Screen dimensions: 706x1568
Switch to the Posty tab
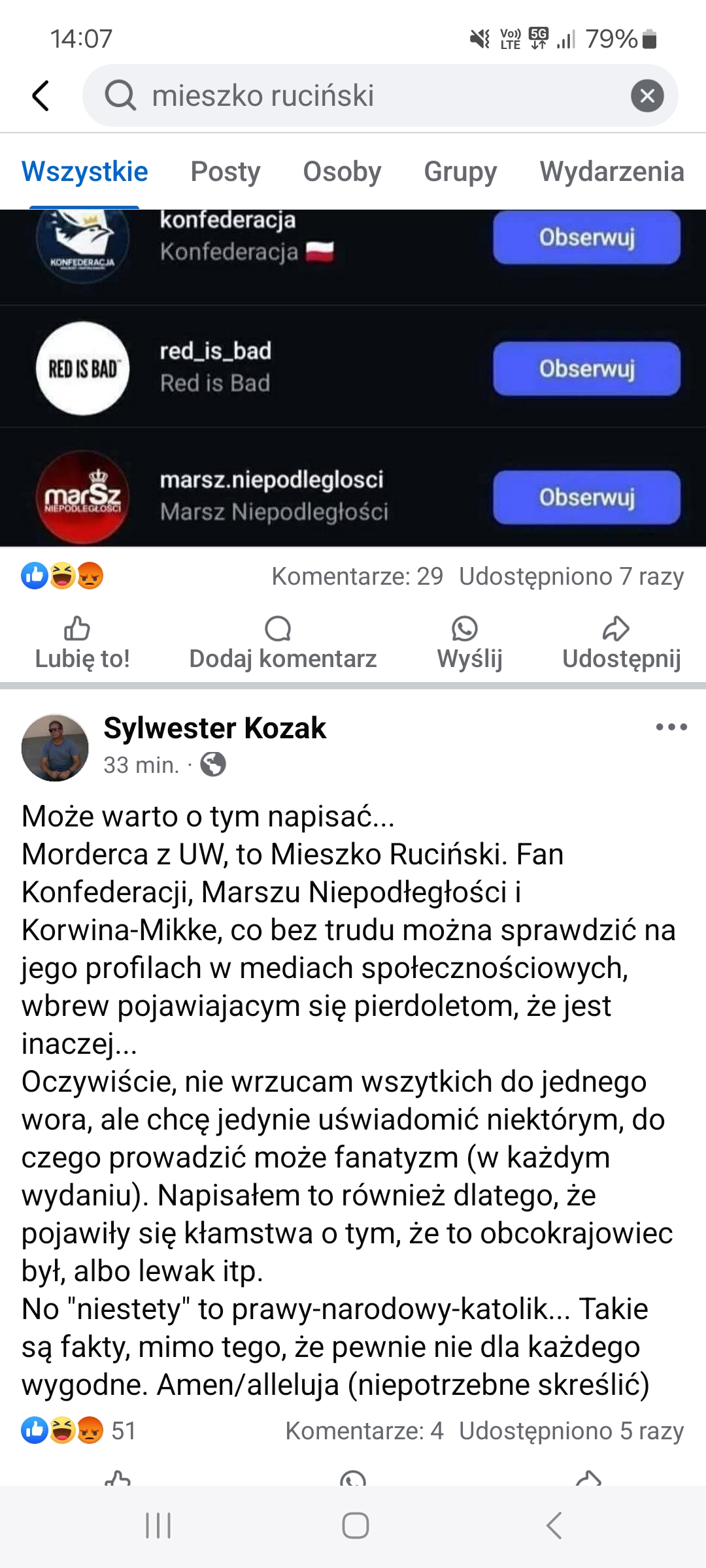(225, 172)
